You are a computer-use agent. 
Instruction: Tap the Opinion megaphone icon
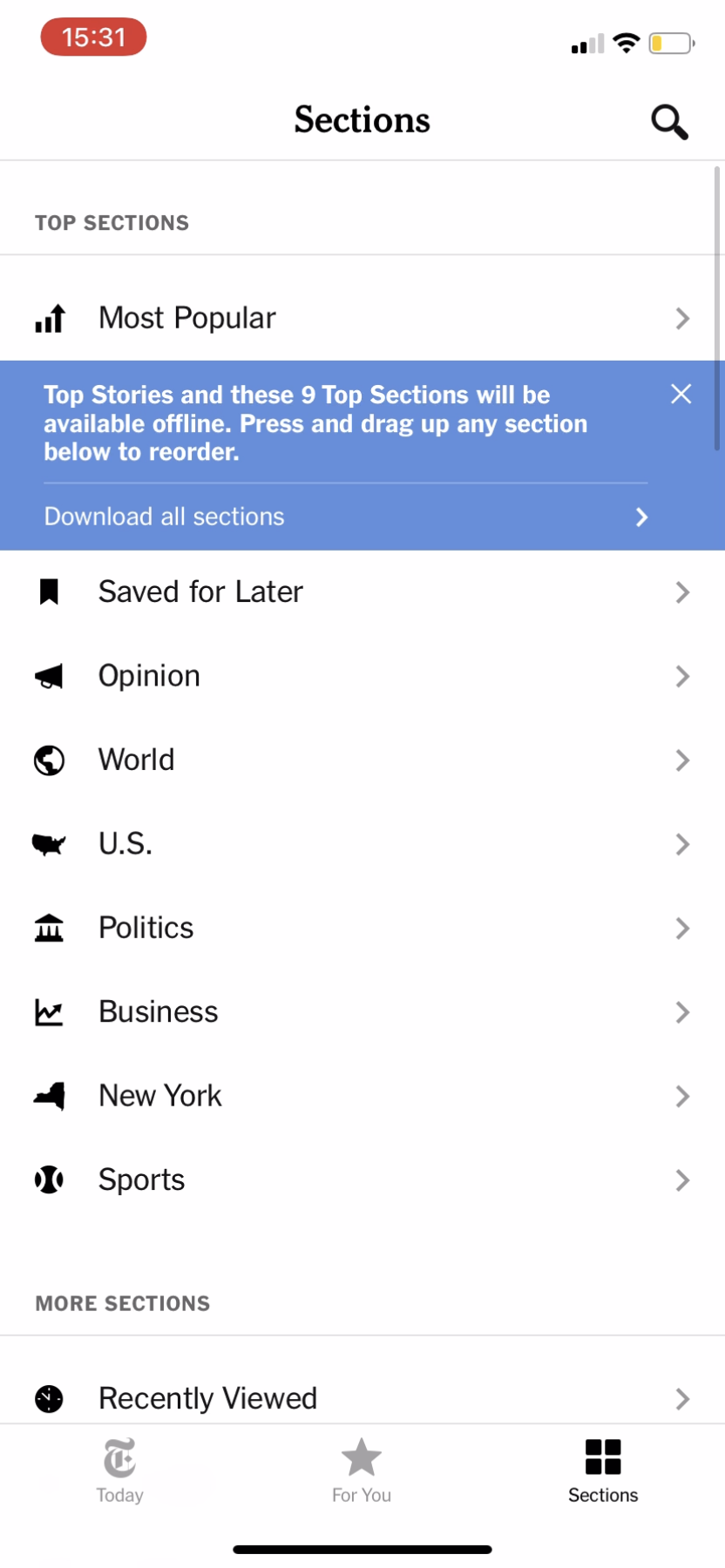coord(50,676)
